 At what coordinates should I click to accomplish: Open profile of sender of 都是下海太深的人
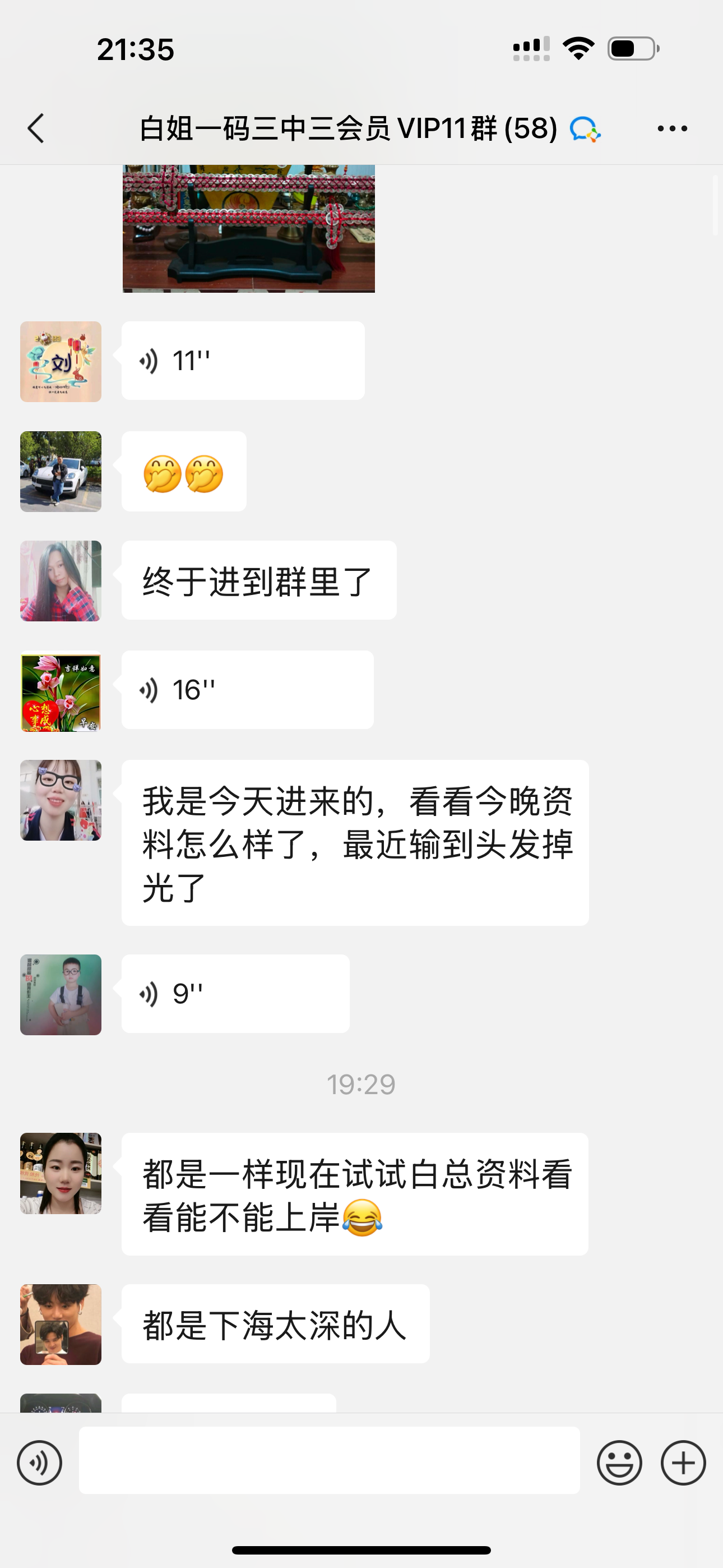point(61,1325)
